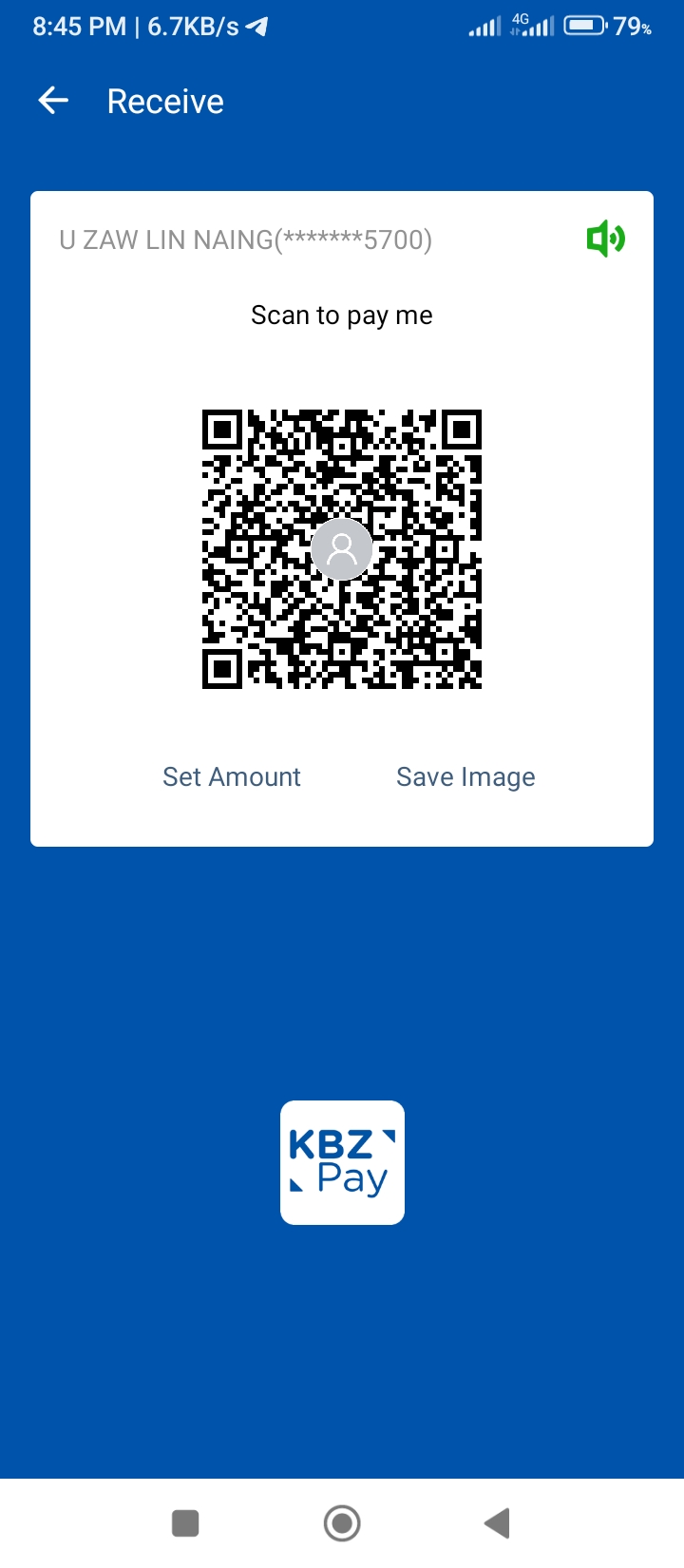Tap Set Amount
684x1568 pixels.
coord(231,777)
